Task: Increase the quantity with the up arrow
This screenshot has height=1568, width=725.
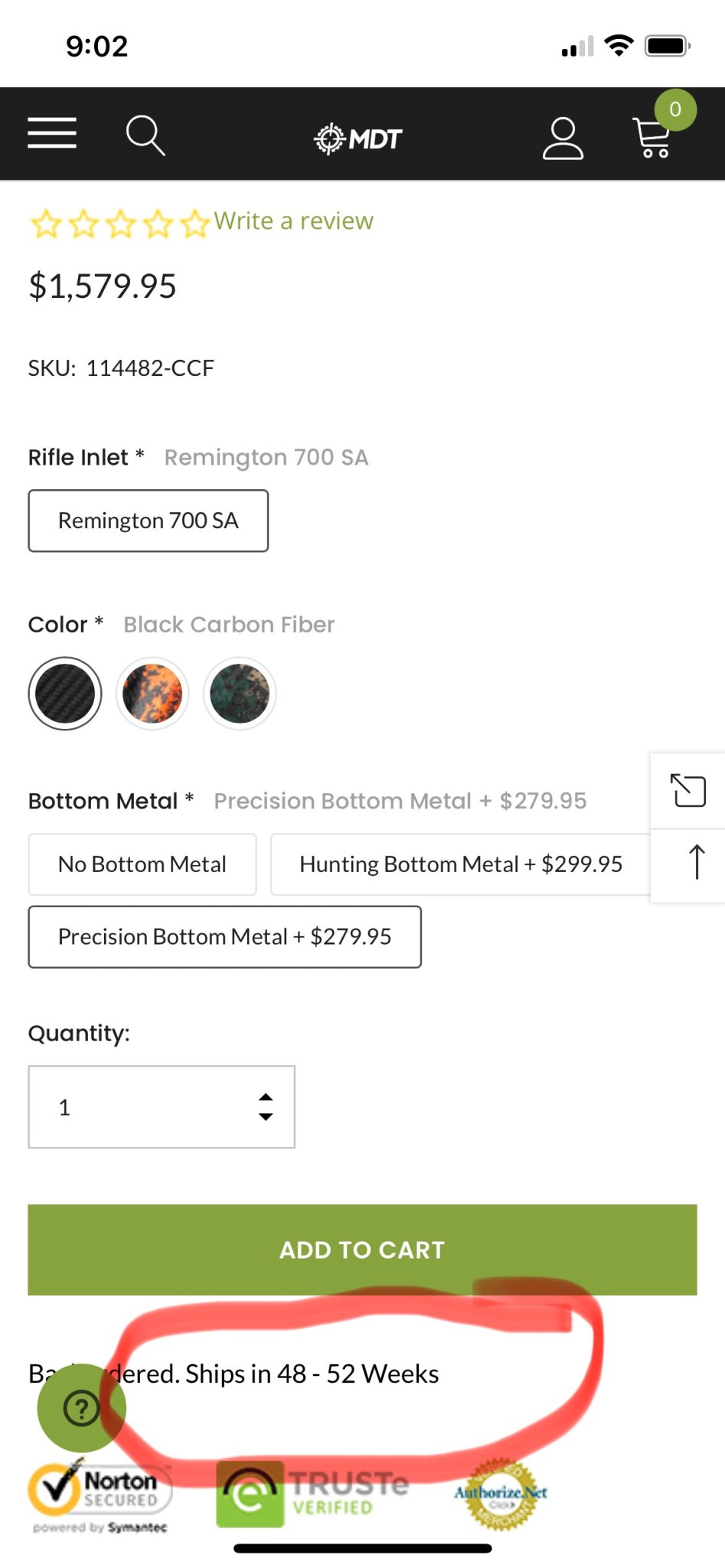Action: point(266,1097)
